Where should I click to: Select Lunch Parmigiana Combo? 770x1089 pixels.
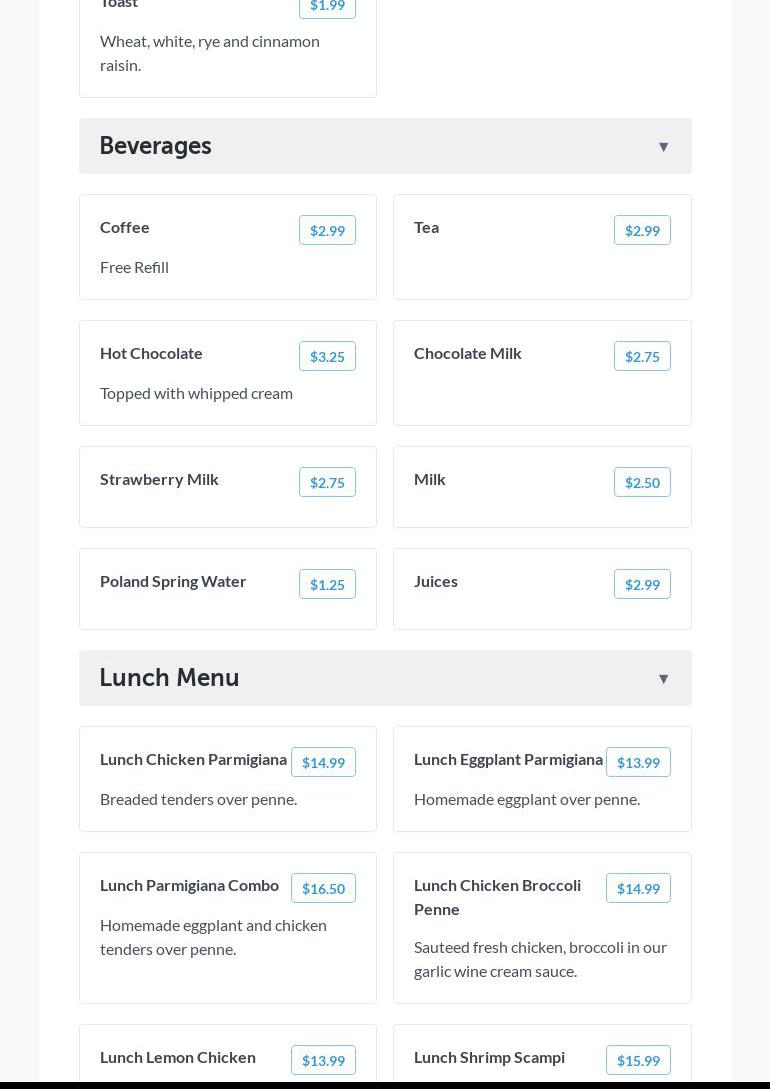(x=227, y=926)
